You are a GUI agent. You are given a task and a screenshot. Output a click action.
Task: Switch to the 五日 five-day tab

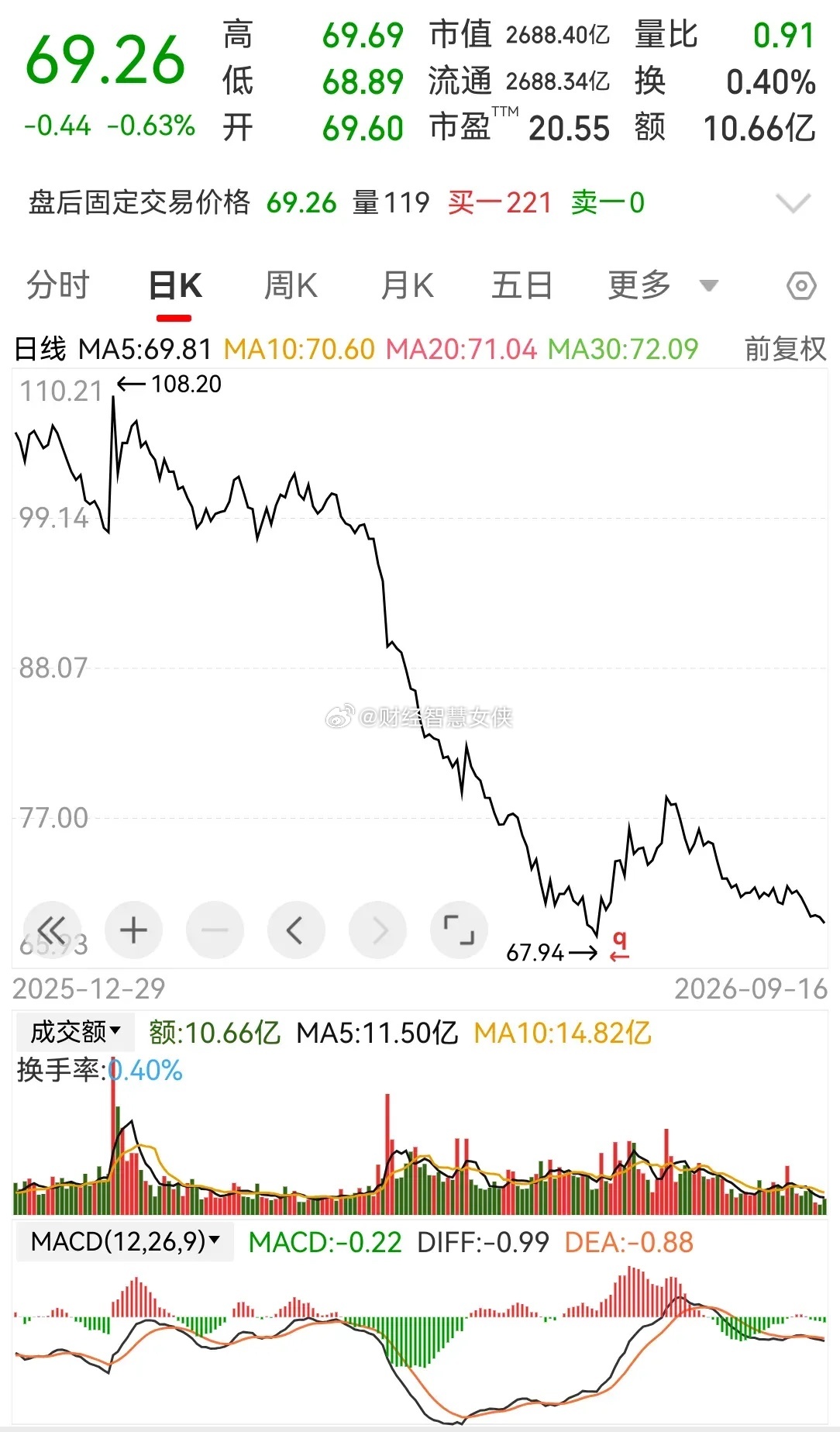[x=522, y=285]
